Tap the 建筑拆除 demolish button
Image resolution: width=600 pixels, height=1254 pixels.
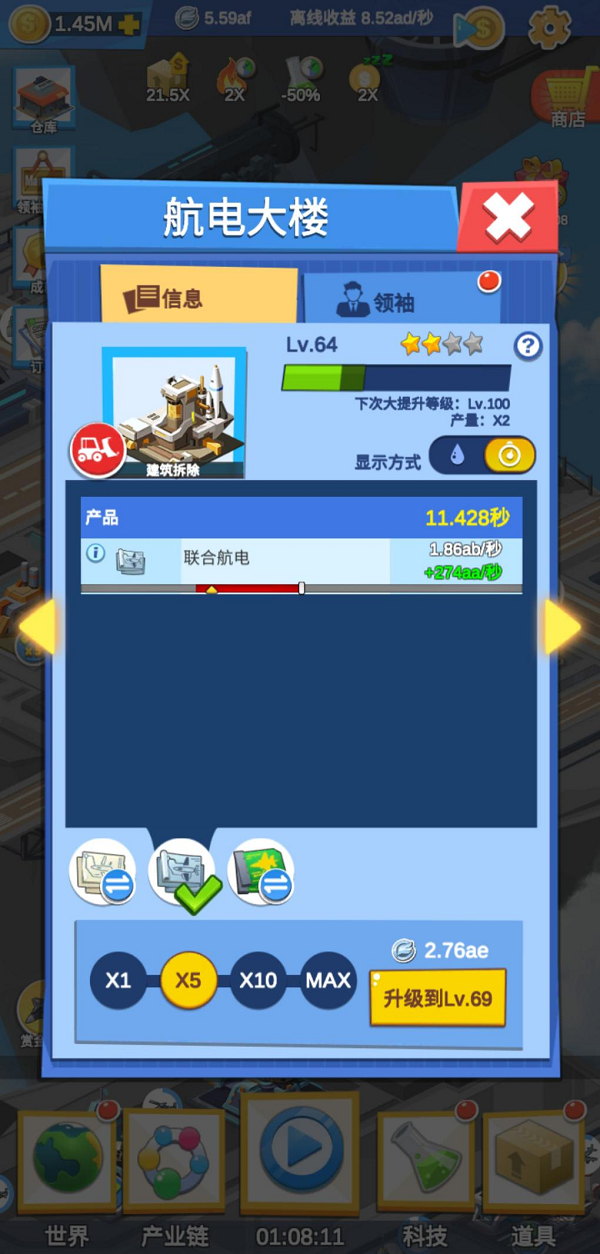(x=97, y=451)
